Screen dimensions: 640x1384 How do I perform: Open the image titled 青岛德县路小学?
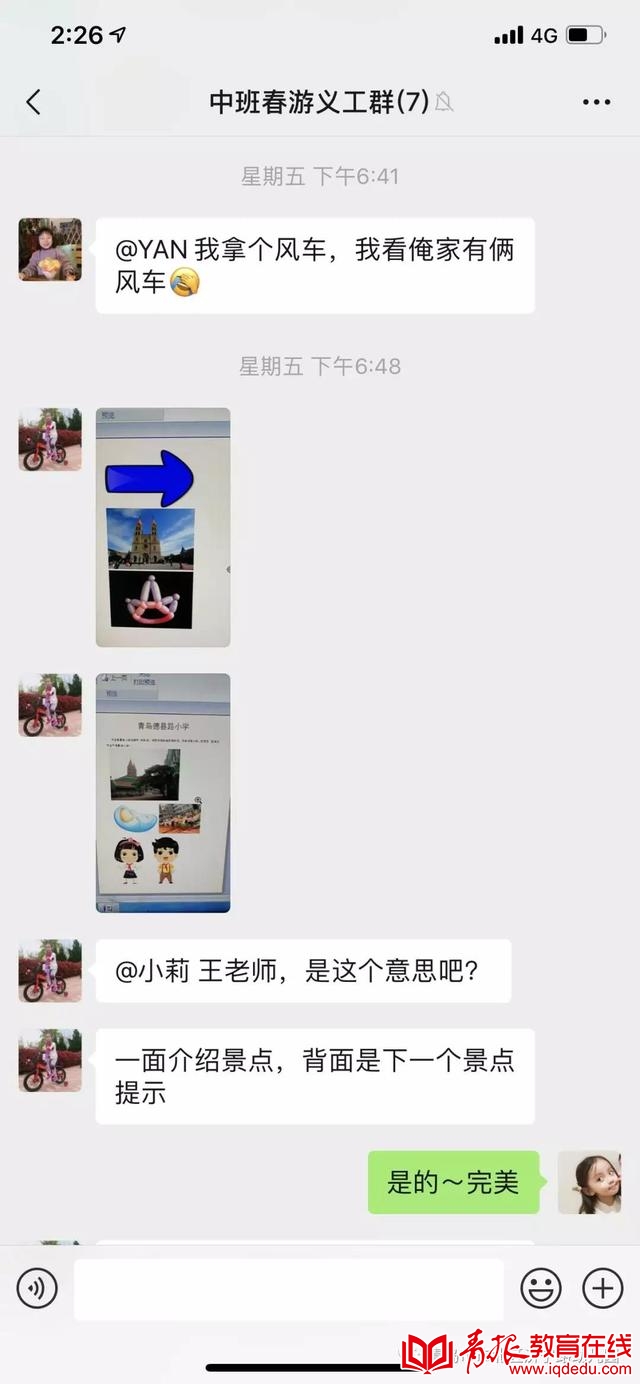(x=163, y=792)
